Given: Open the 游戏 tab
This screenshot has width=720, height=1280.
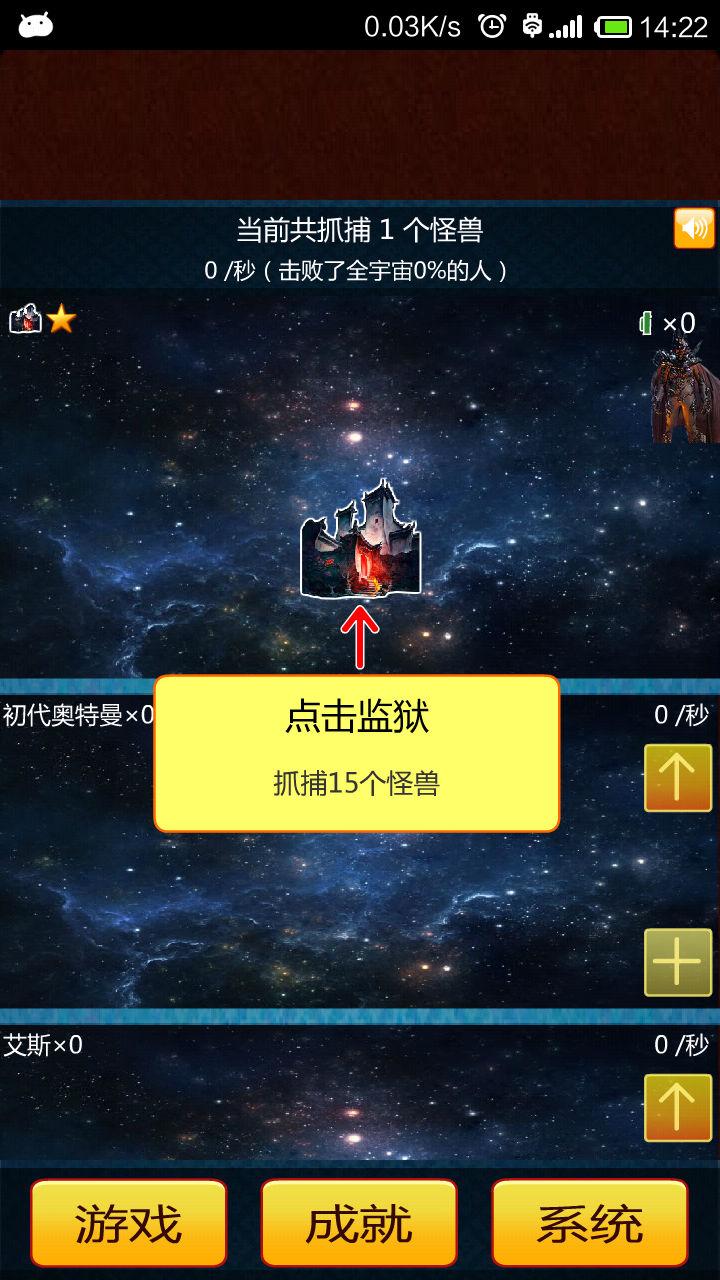Looking at the screenshot, I should [129, 1223].
